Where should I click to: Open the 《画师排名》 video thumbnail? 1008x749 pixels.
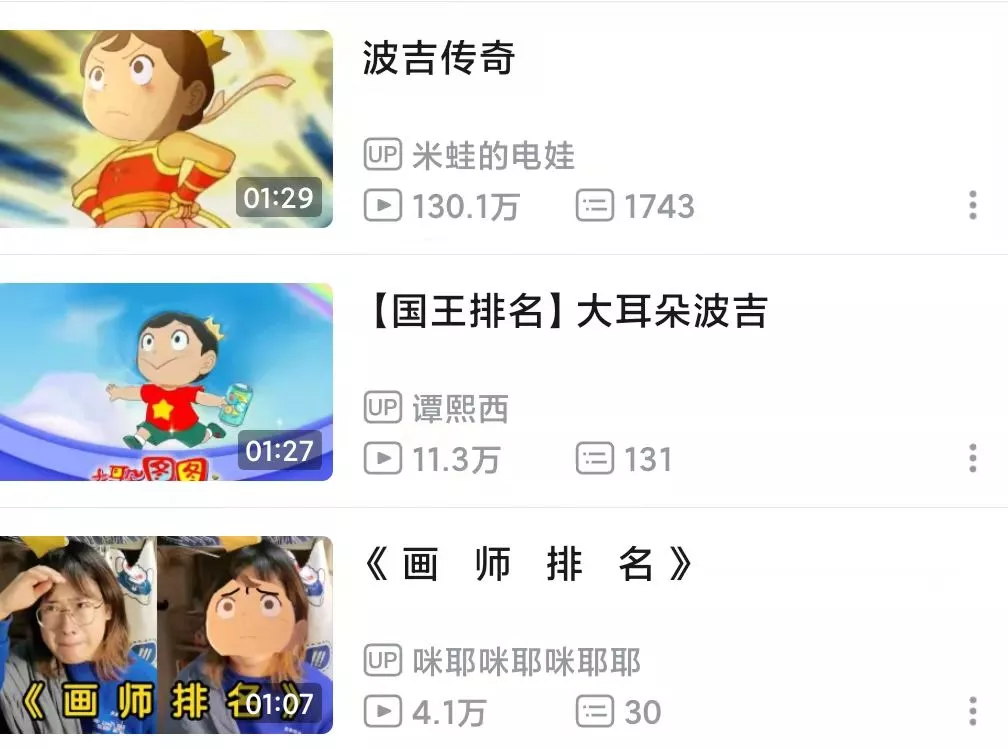tap(166, 635)
